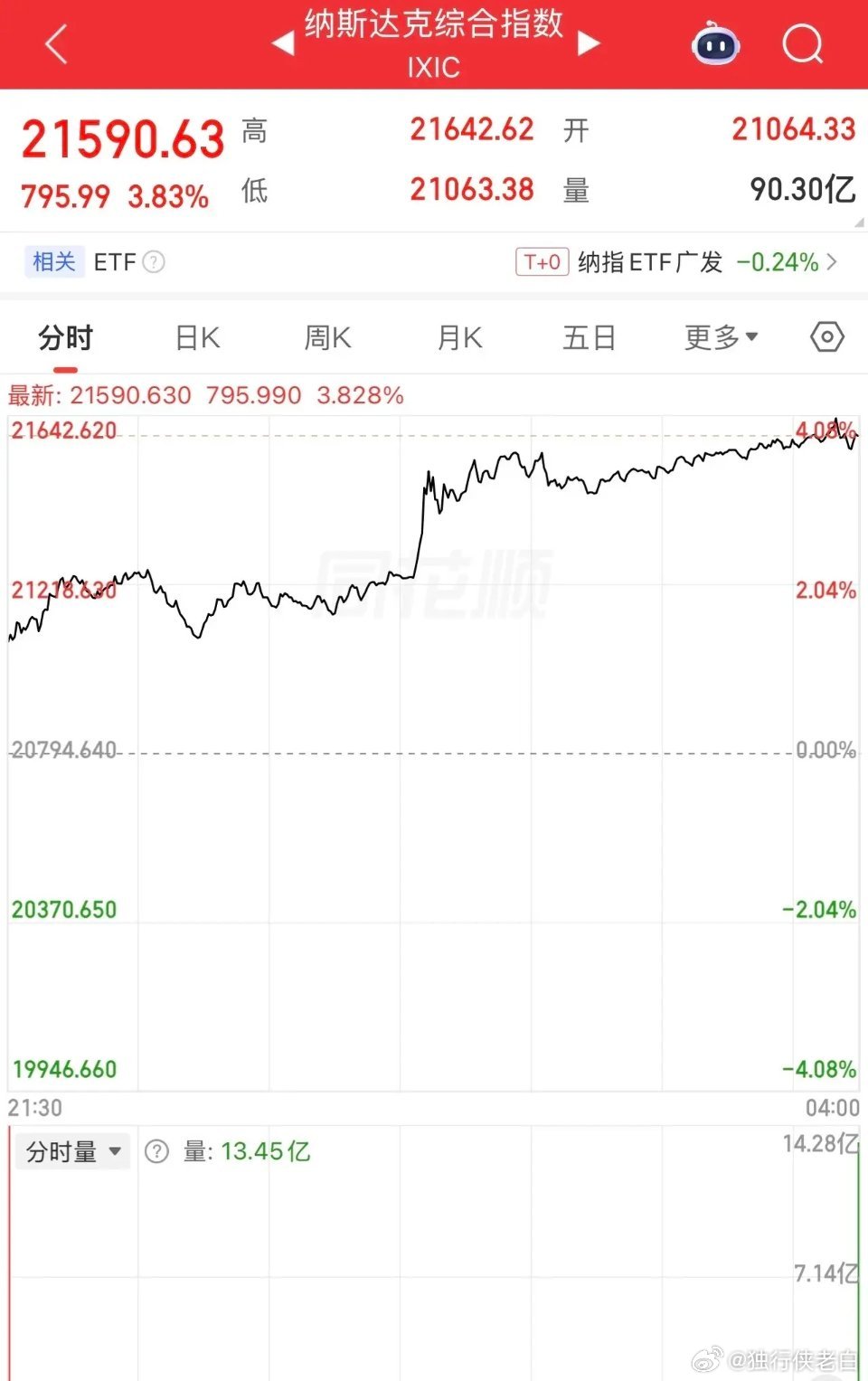Open the 五日 chart view
This screenshot has width=868, height=1381.
point(589,336)
